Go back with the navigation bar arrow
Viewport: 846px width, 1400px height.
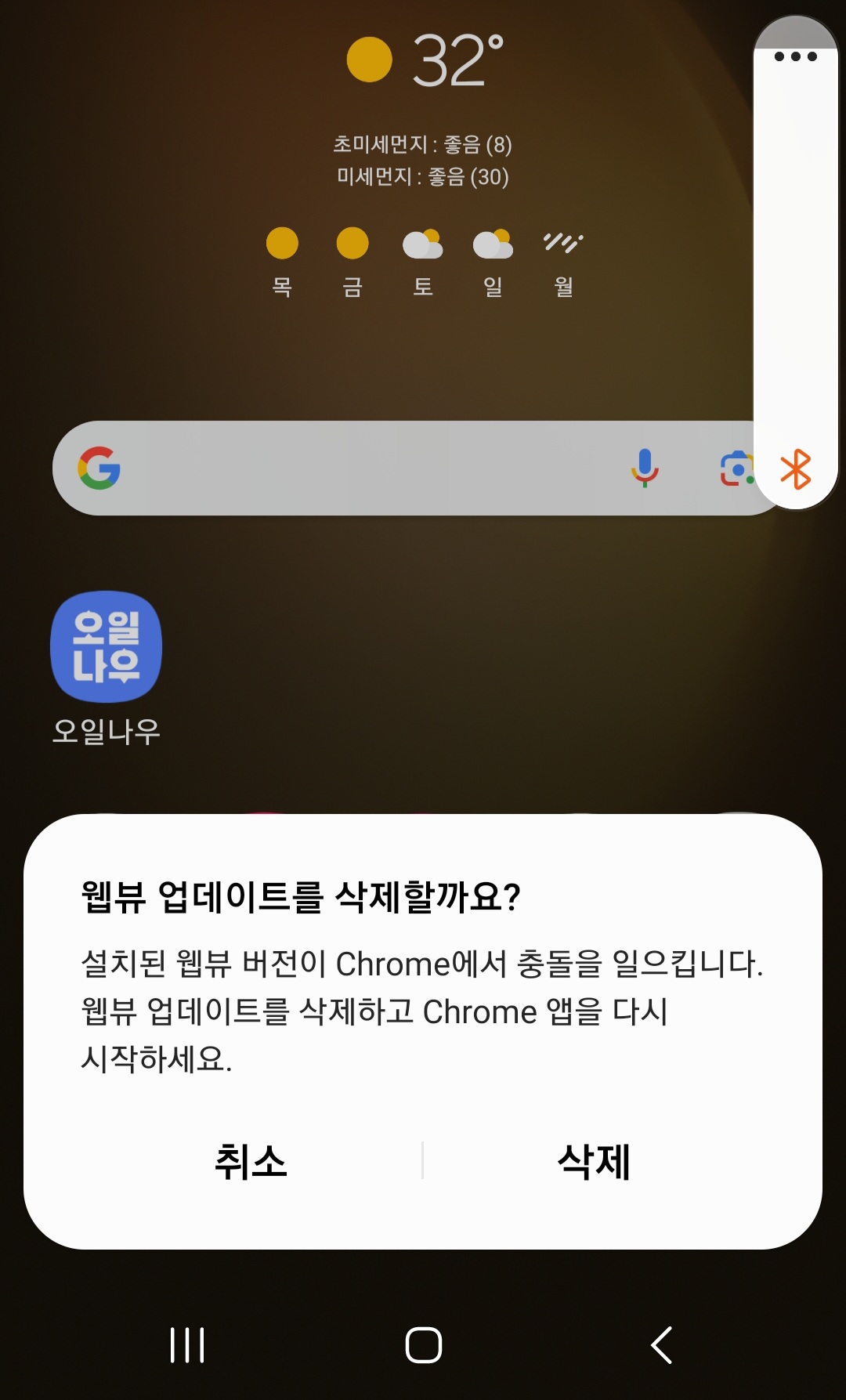click(662, 1345)
